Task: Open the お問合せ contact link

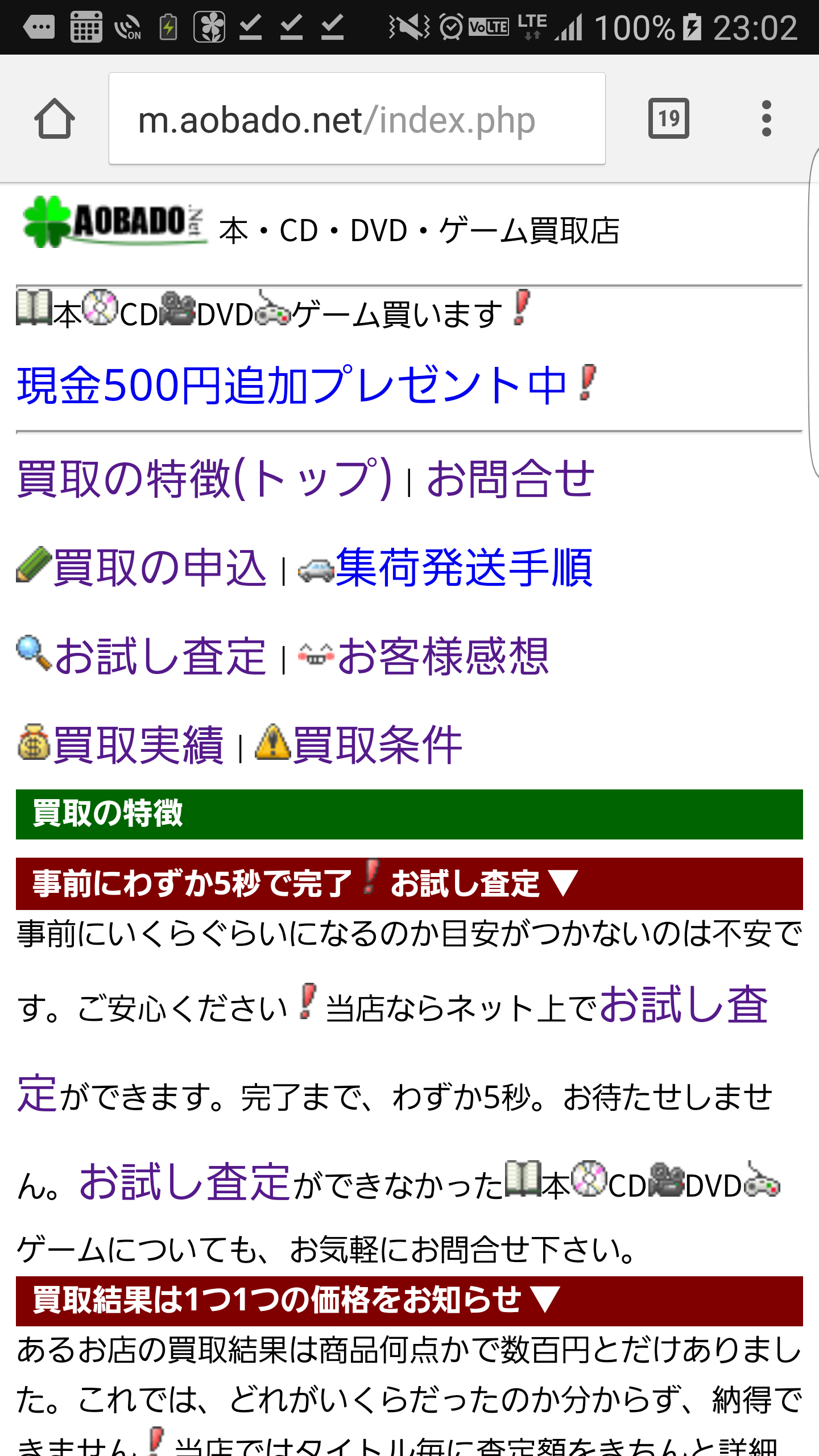Action: [x=510, y=479]
